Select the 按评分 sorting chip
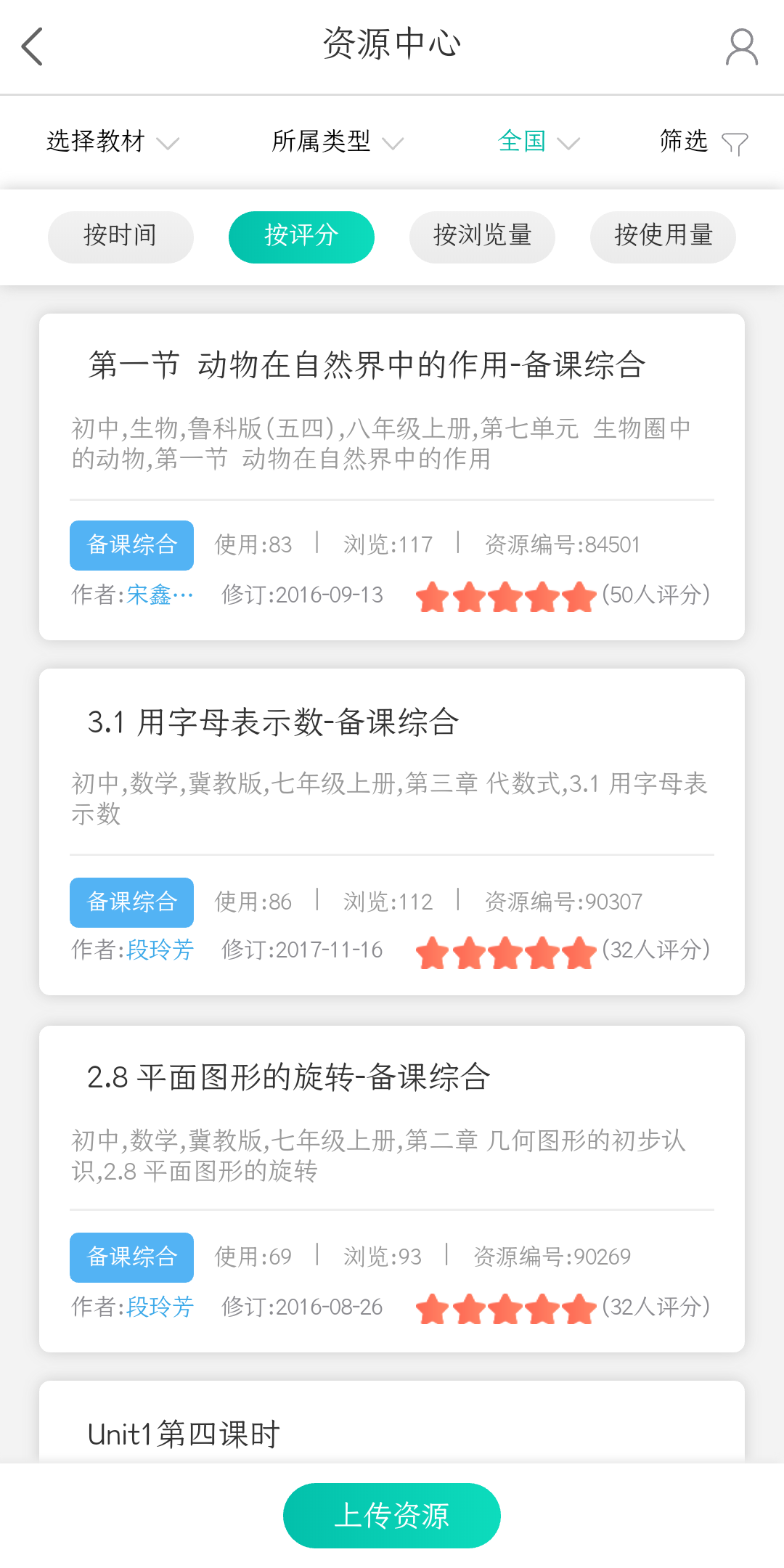This screenshot has width=784, height=1568. pos(301,237)
